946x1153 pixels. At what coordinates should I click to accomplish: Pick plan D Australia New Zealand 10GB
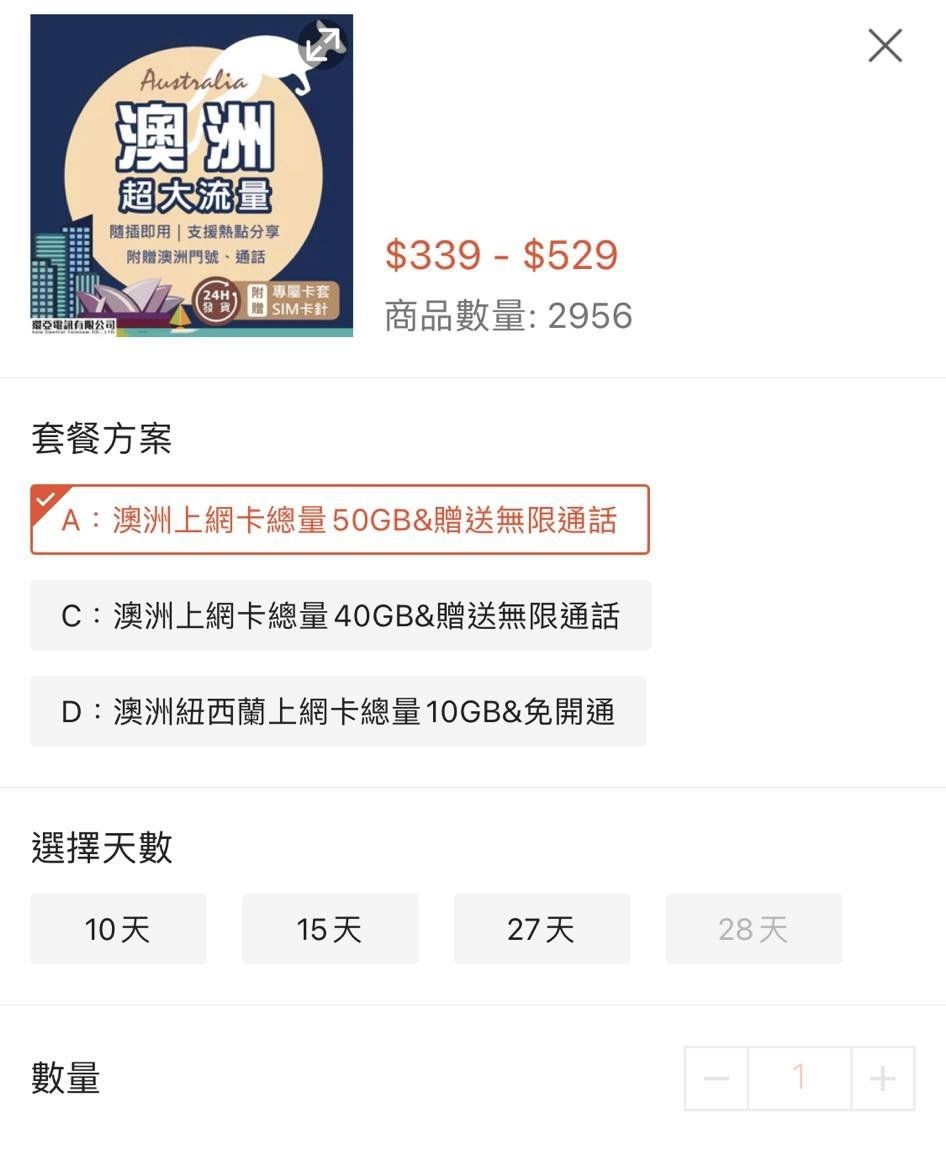(338, 712)
